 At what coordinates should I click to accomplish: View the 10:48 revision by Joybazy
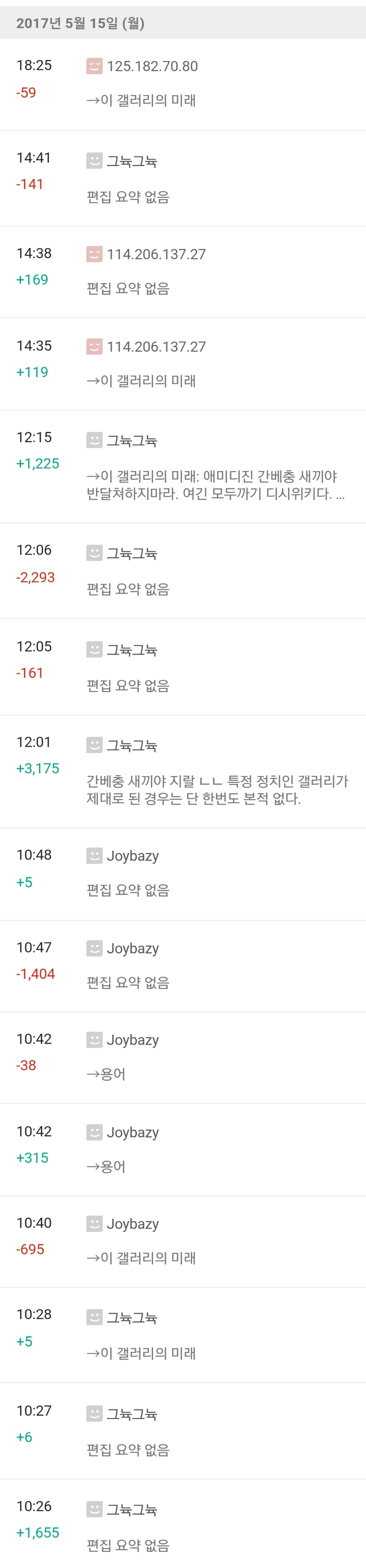pos(183,873)
